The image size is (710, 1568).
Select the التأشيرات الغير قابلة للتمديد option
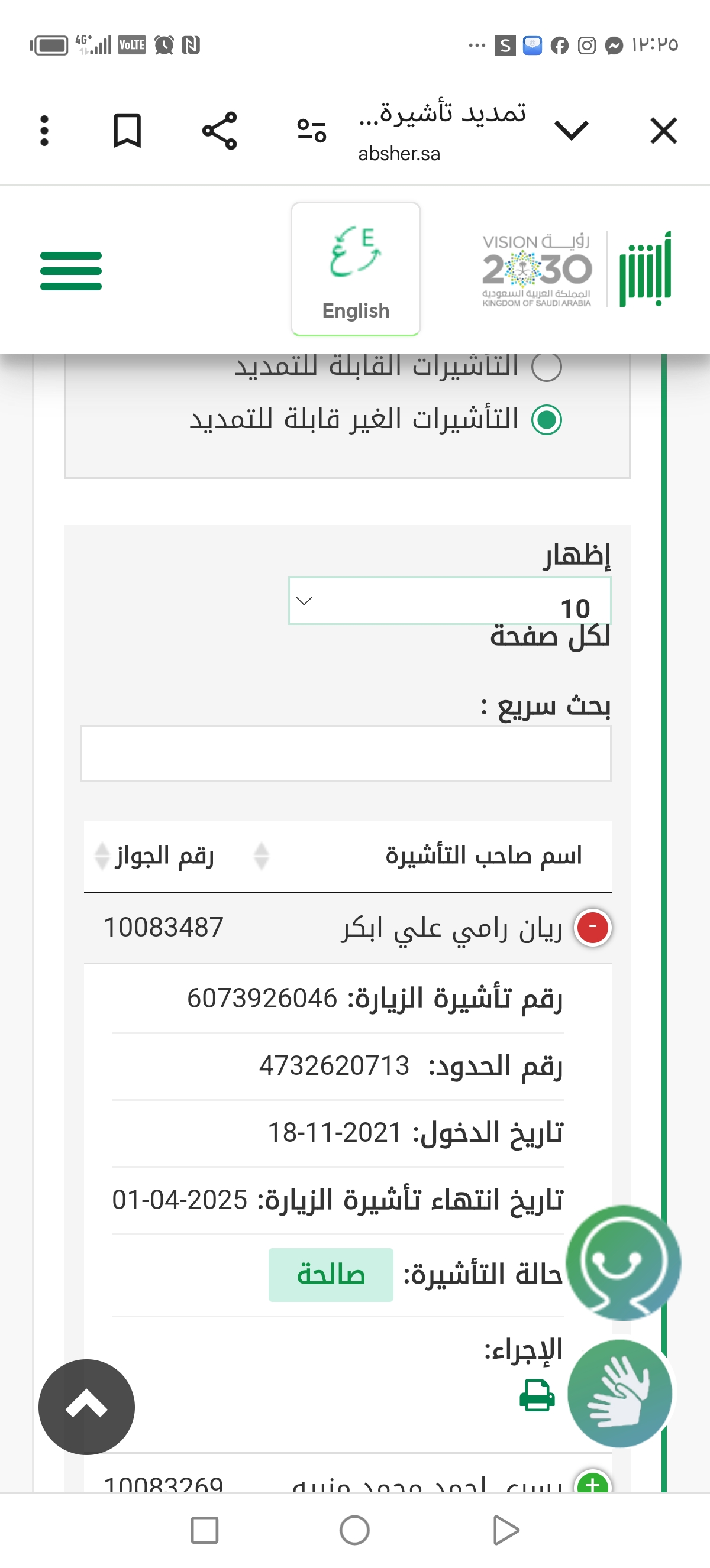[x=546, y=420]
